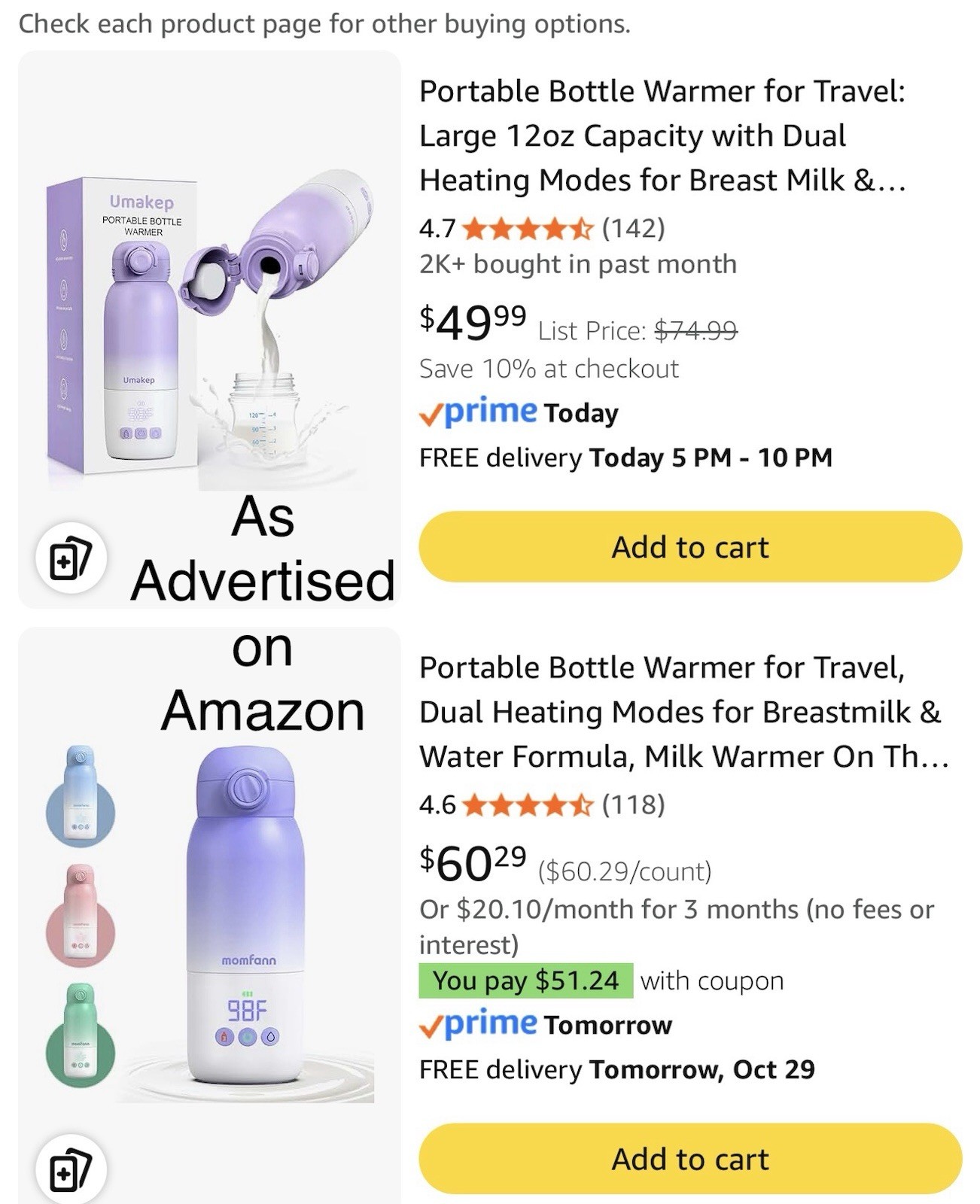View the 118 ratings of momfann warmer

tap(632, 805)
